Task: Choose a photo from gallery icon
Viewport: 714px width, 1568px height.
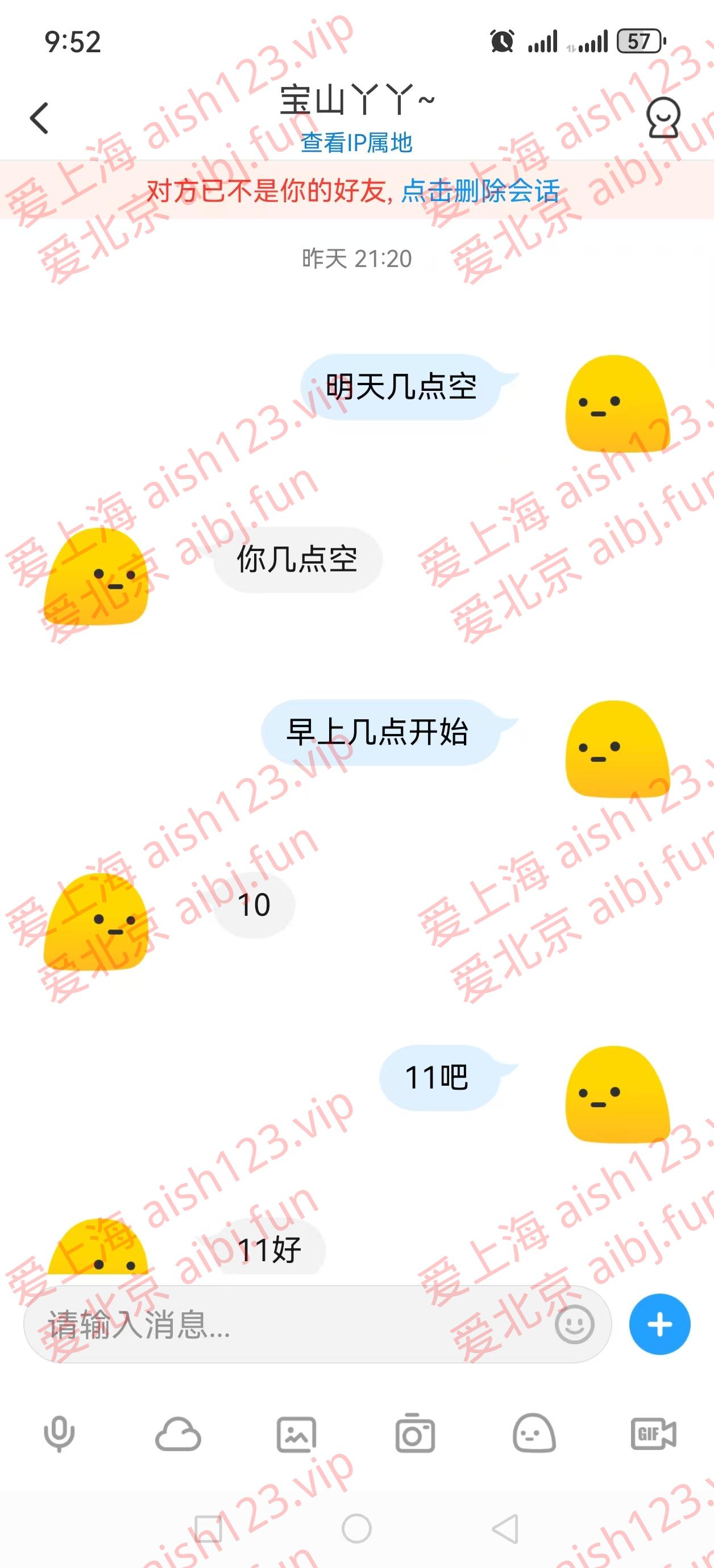Action: [297, 1434]
